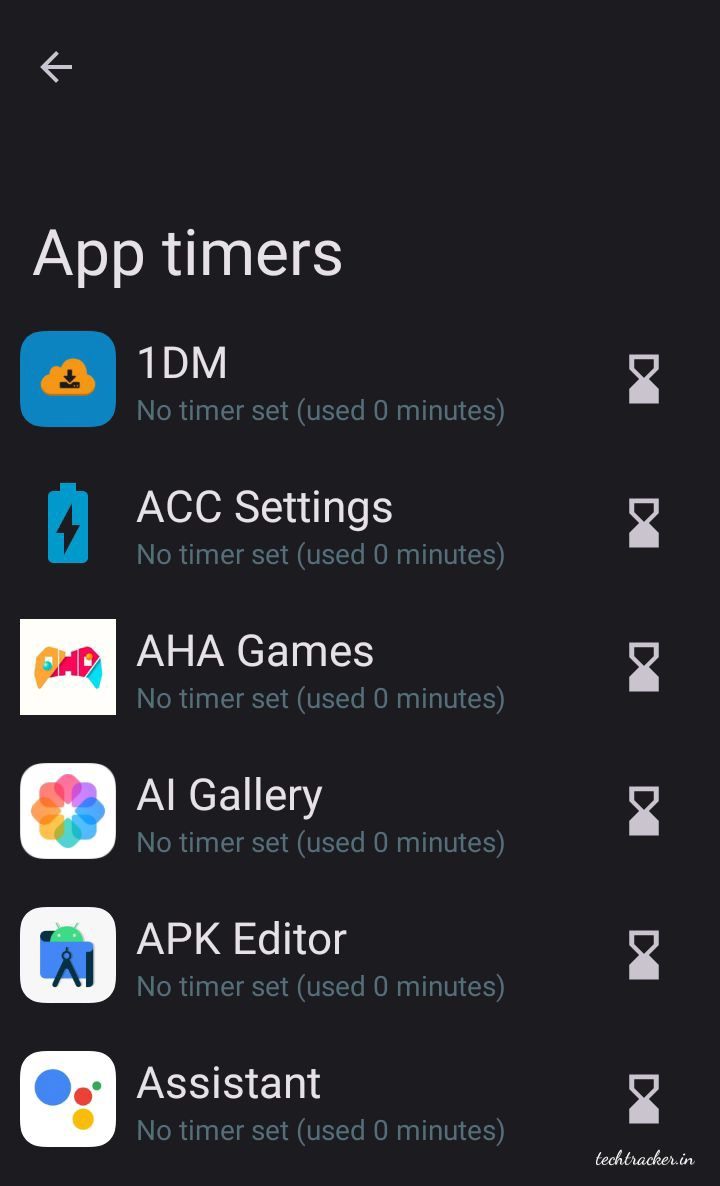The width and height of the screenshot is (720, 1186).
Task: Set a timer with 1DM's hourglass icon
Action: (x=644, y=379)
